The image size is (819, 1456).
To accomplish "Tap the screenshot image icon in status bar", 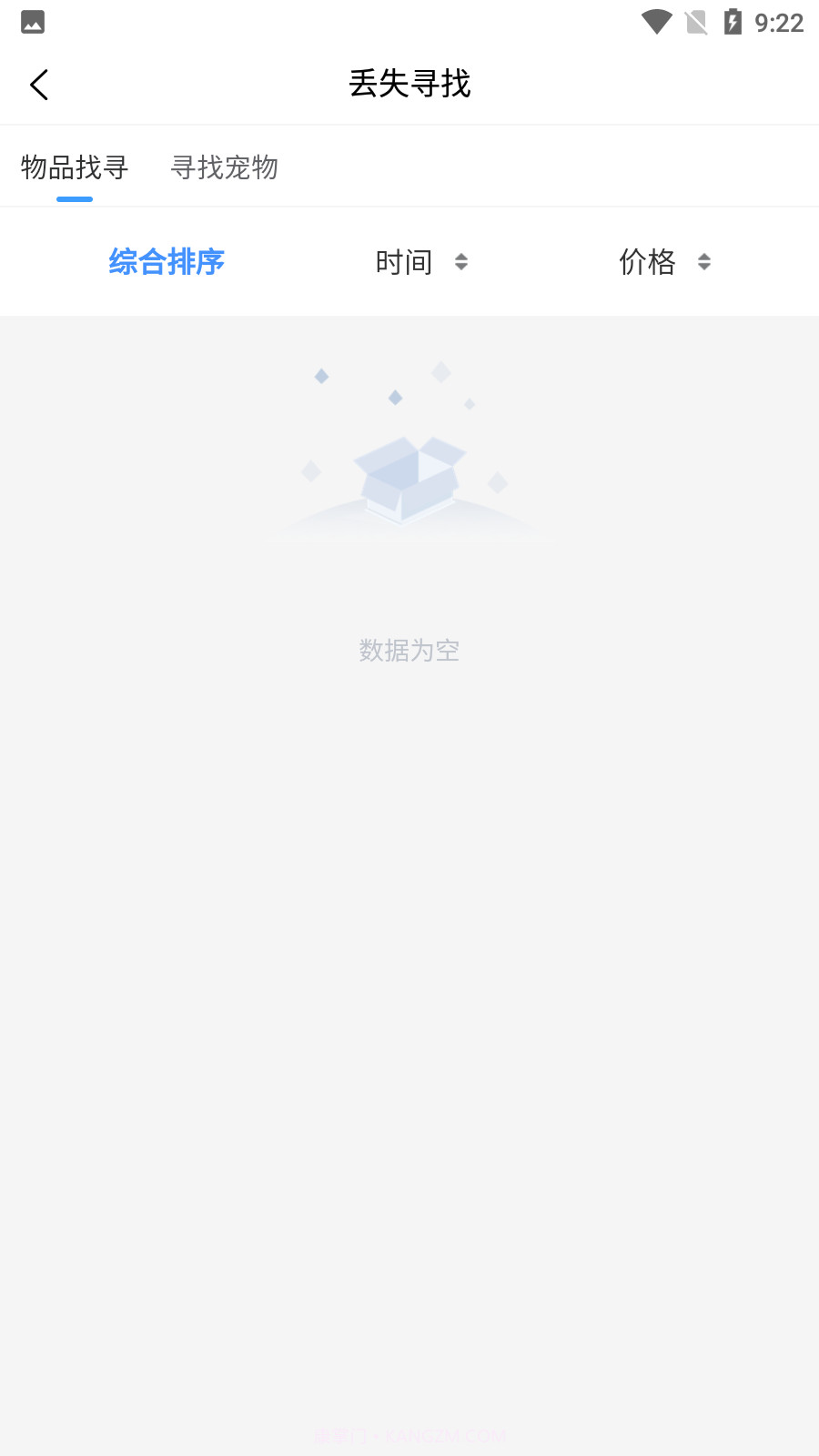I will tap(33, 22).
